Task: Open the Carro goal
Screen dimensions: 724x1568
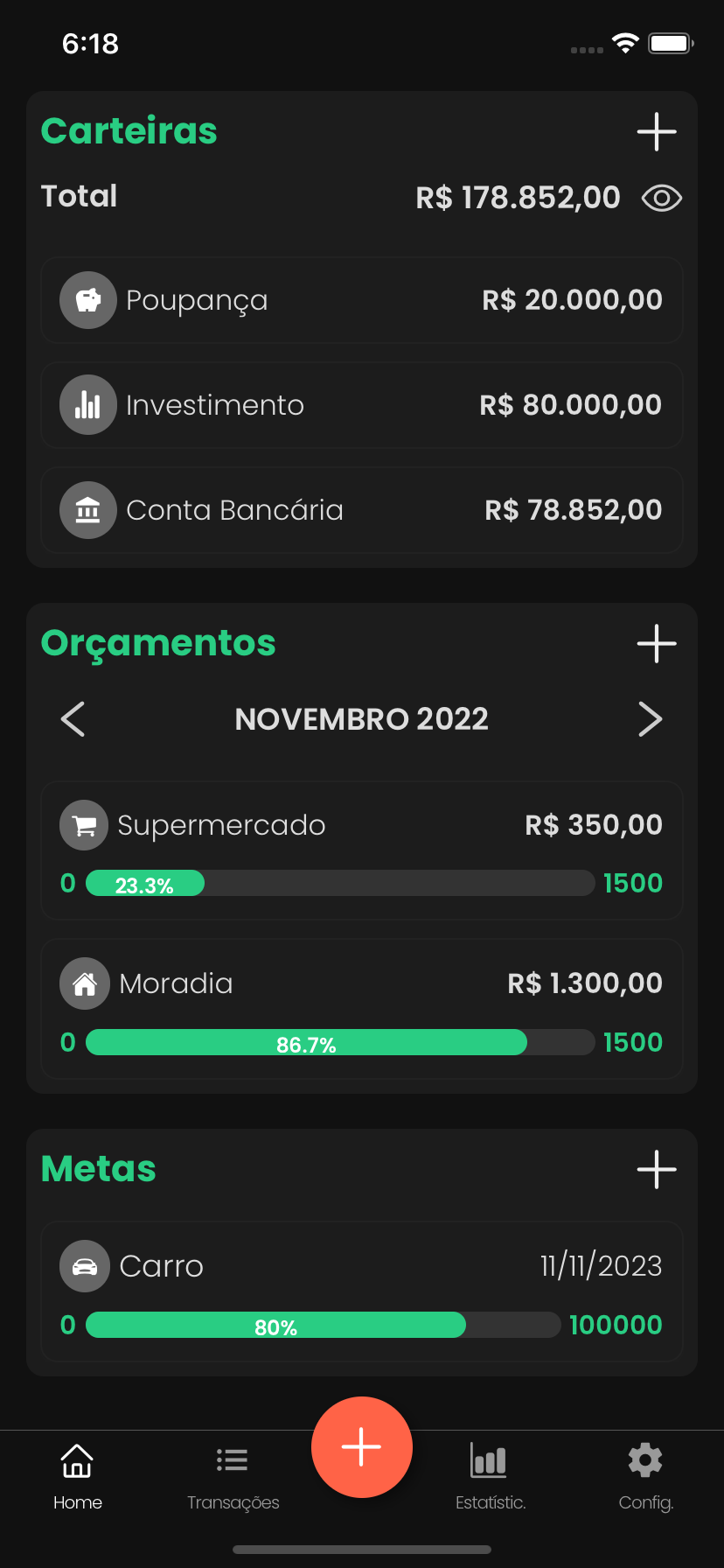Action: pos(362,1291)
